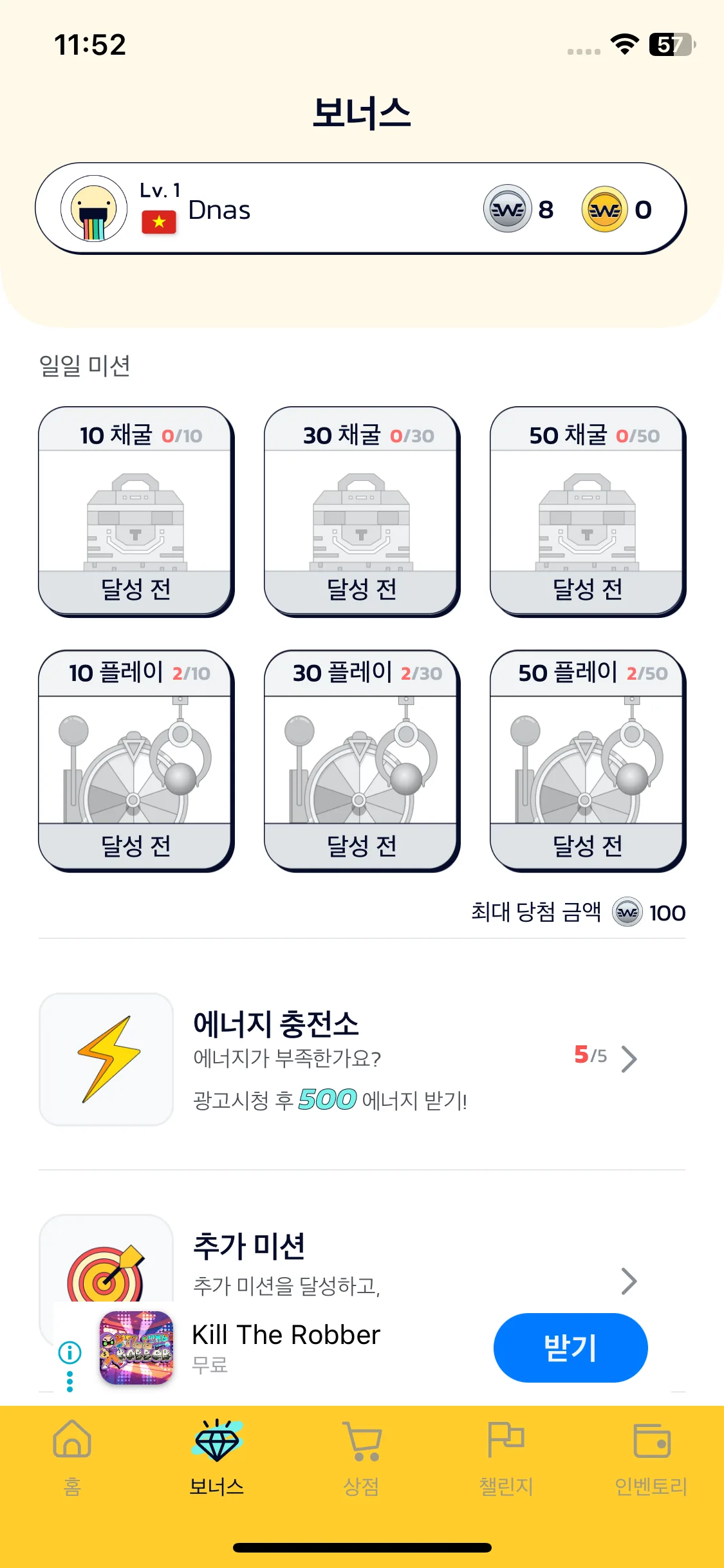Open the Dnas profile card
The image size is (724, 1568).
tap(360, 209)
